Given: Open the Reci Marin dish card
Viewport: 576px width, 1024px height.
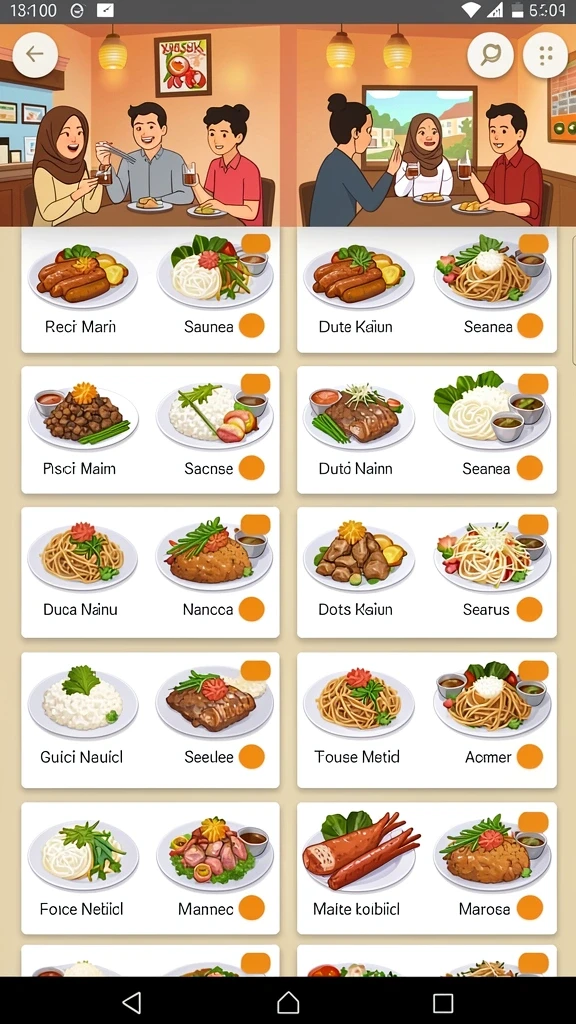Looking at the screenshot, I should 151,290.
